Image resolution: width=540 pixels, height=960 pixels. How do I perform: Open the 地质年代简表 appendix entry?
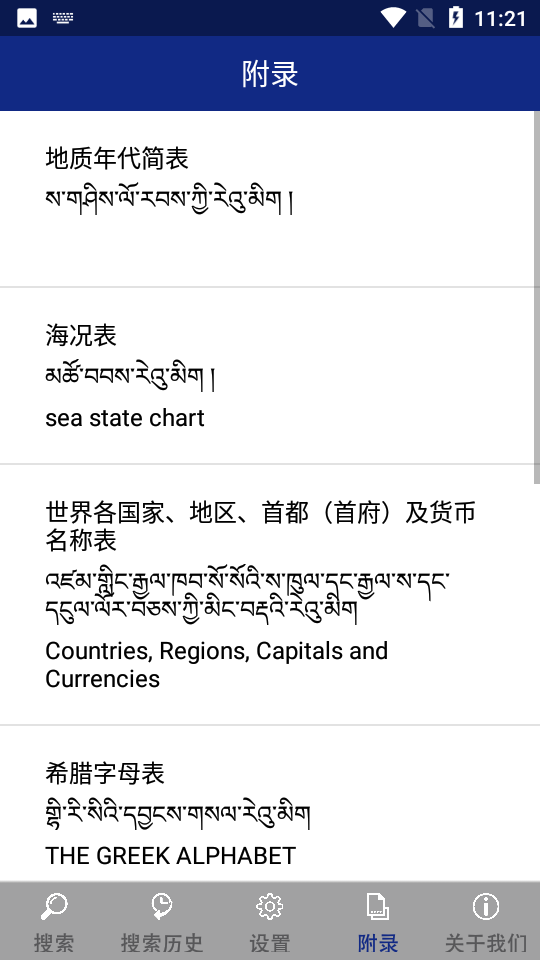pos(267,198)
